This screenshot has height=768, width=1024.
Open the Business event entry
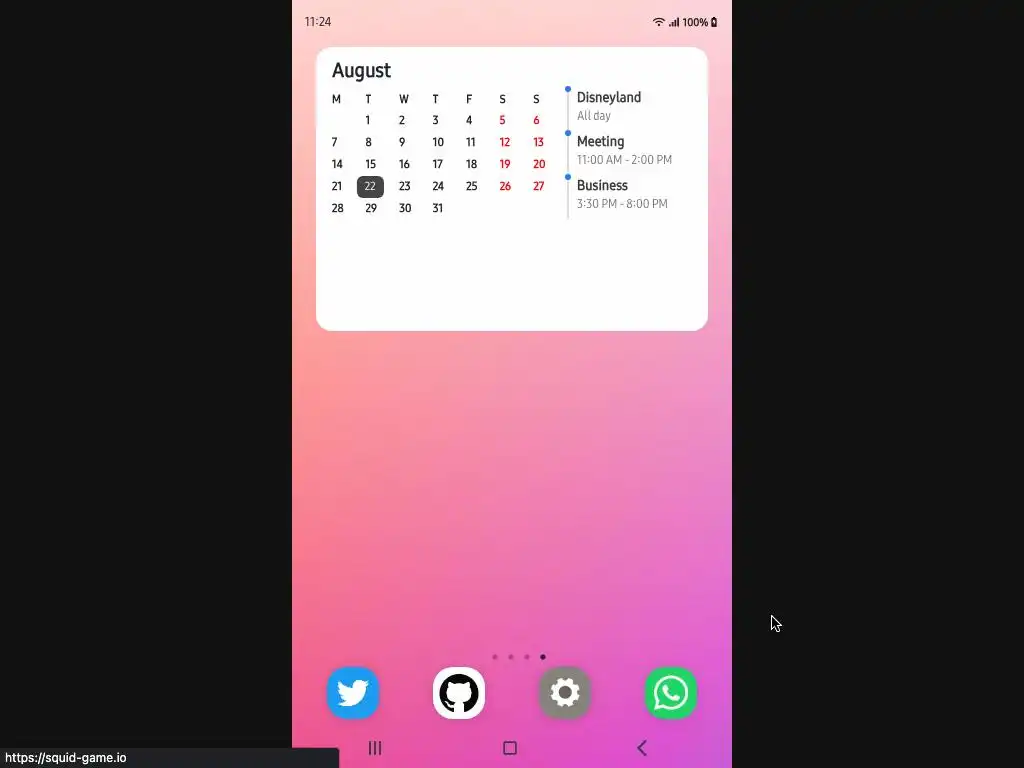point(622,193)
